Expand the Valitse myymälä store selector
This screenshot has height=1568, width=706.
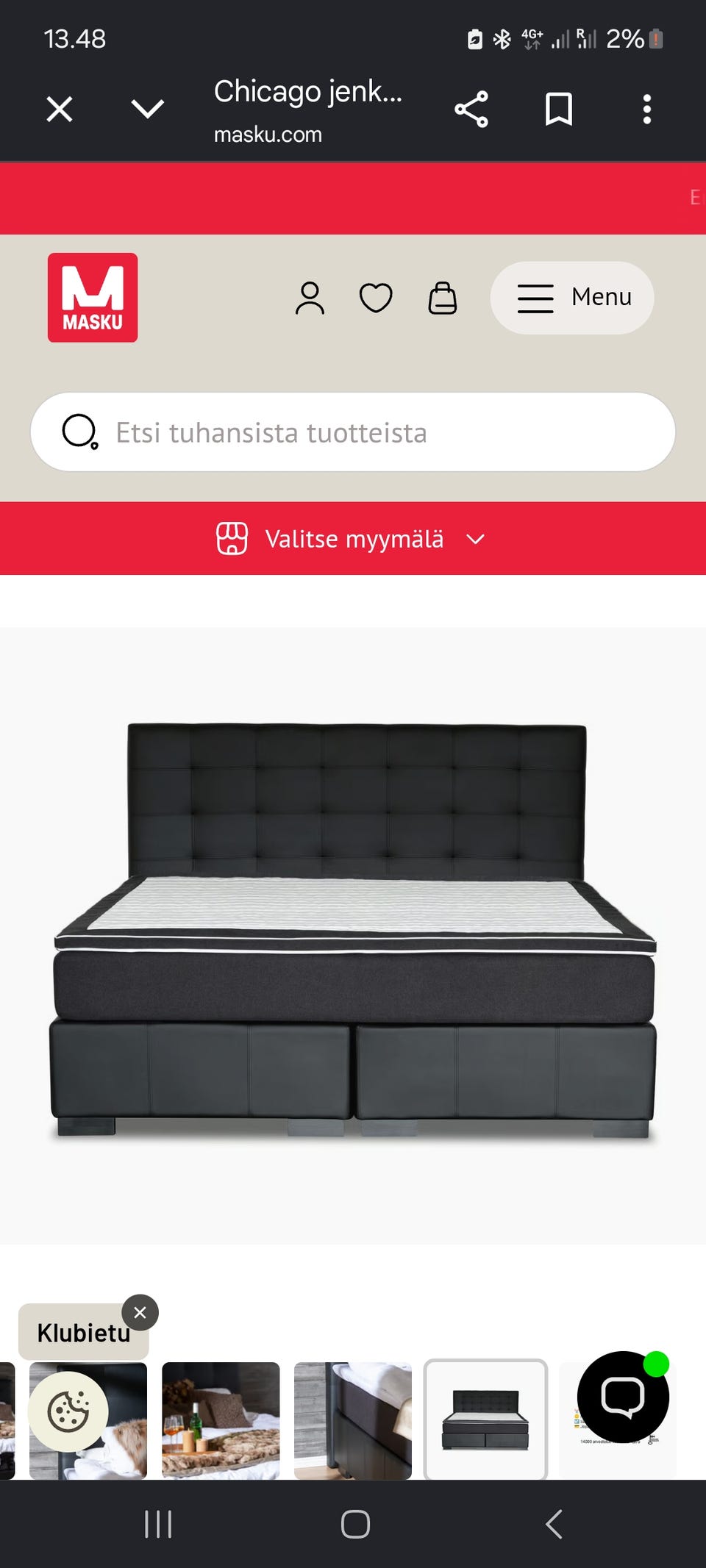pos(353,539)
